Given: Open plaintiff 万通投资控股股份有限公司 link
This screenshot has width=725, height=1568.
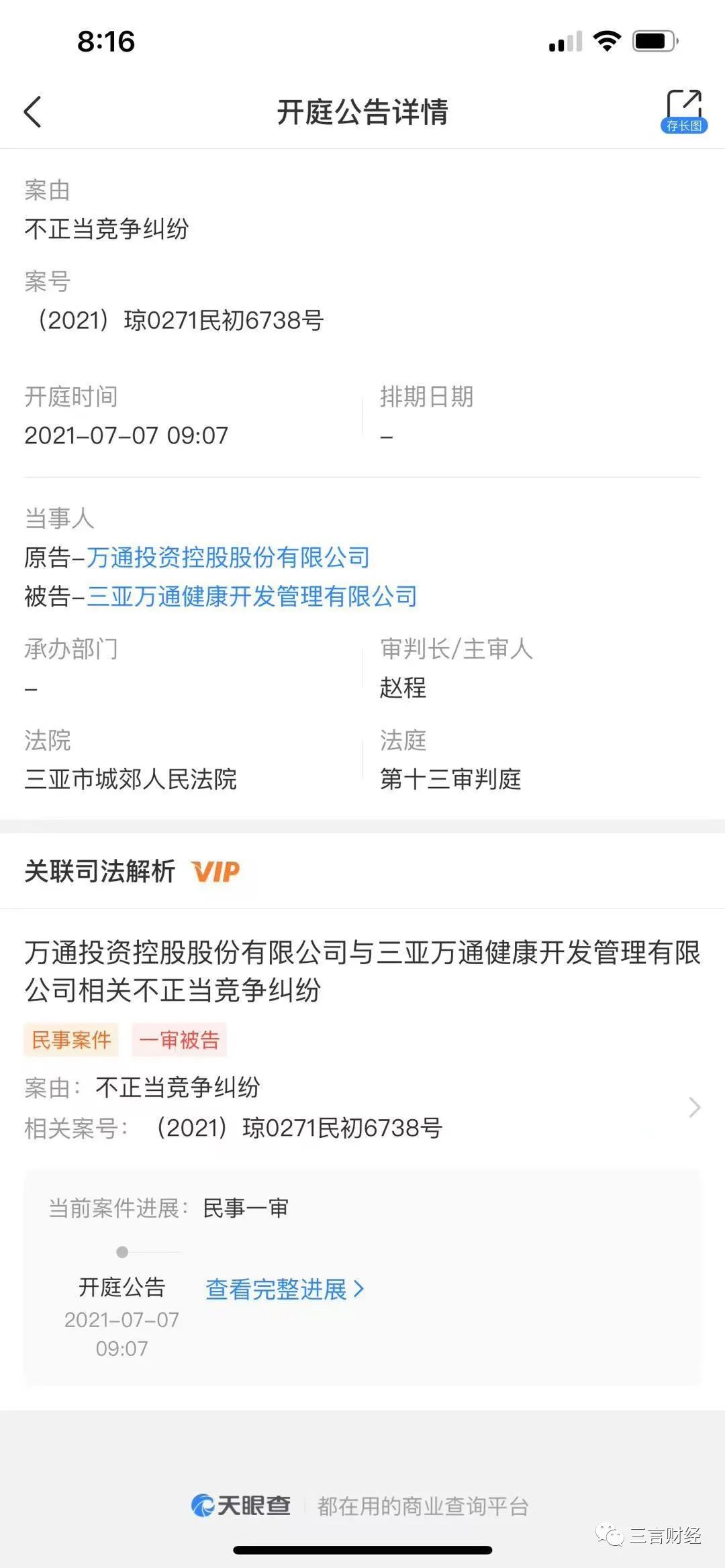Looking at the screenshot, I should [228, 558].
